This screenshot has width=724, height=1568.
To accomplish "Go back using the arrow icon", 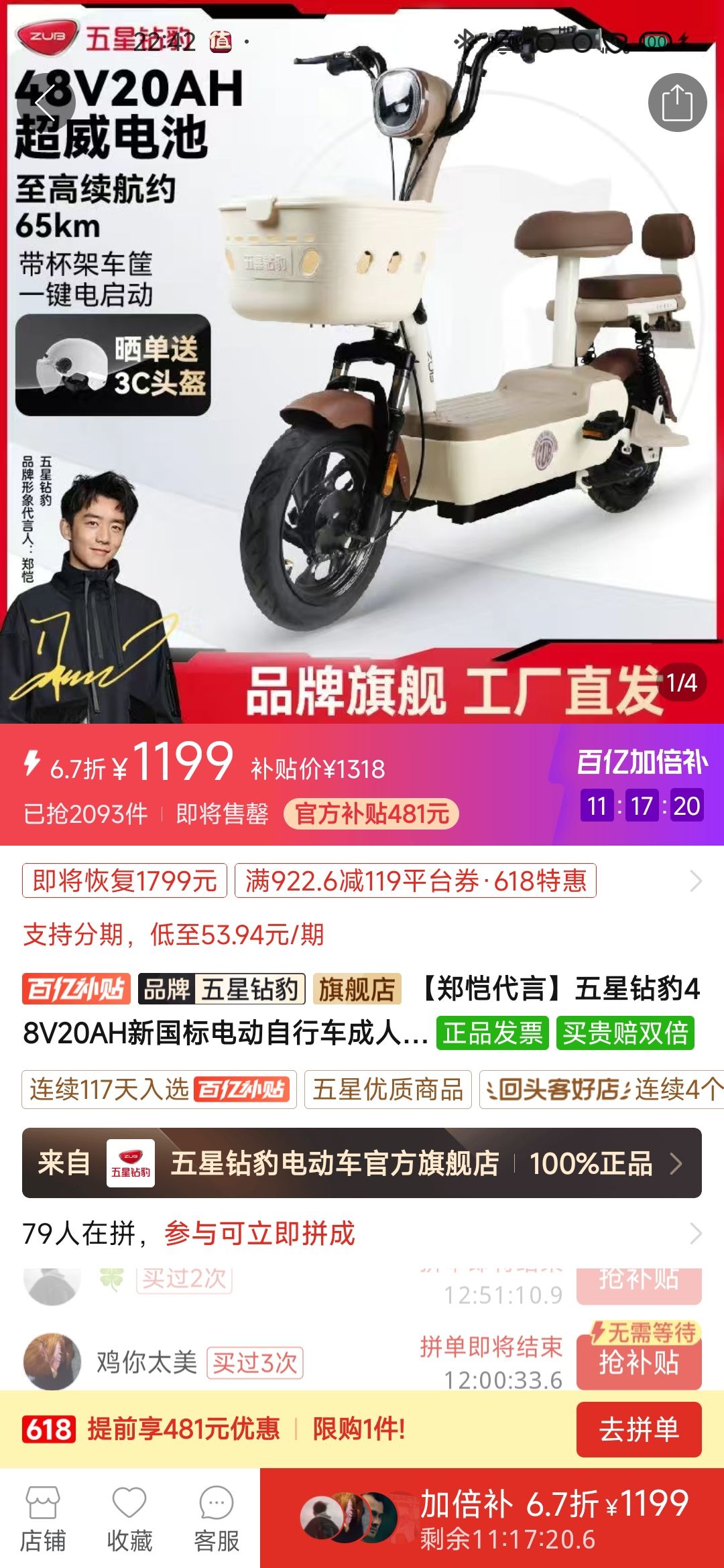I will [x=46, y=103].
